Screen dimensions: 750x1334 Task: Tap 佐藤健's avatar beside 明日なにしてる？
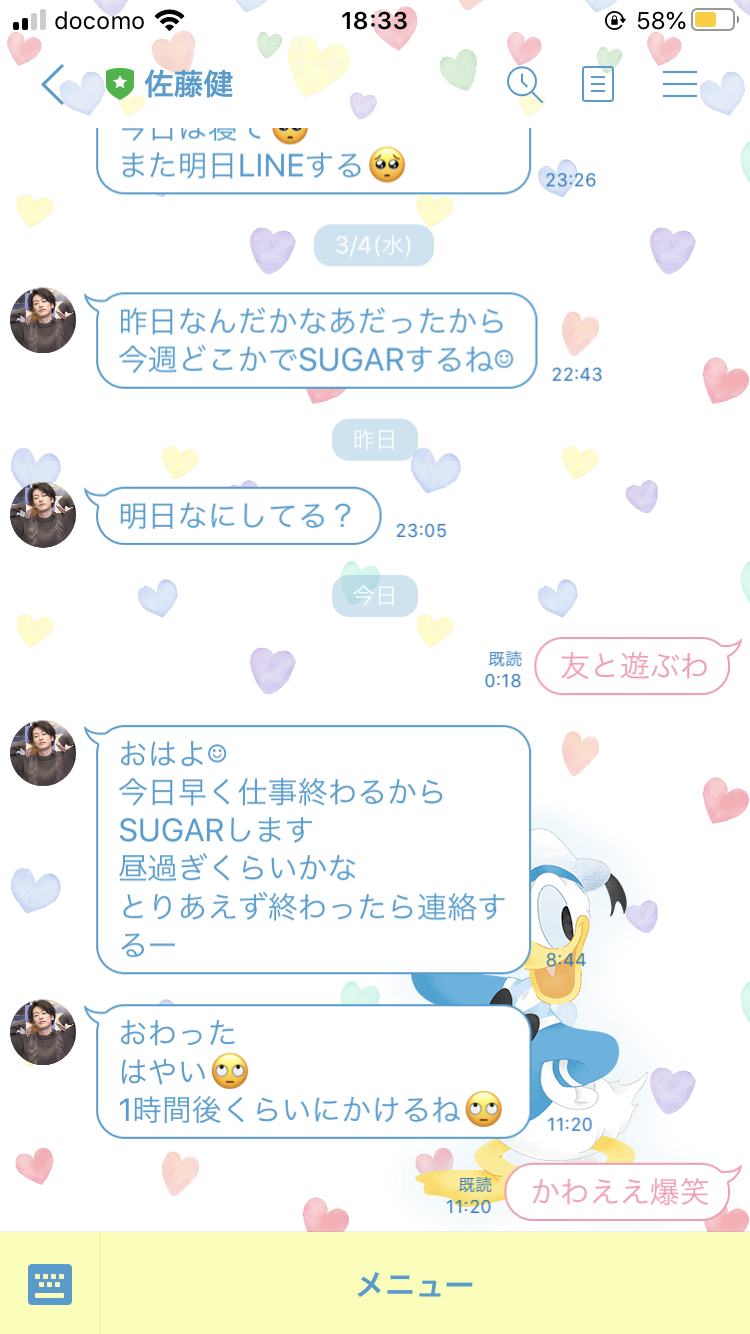[x=43, y=515]
